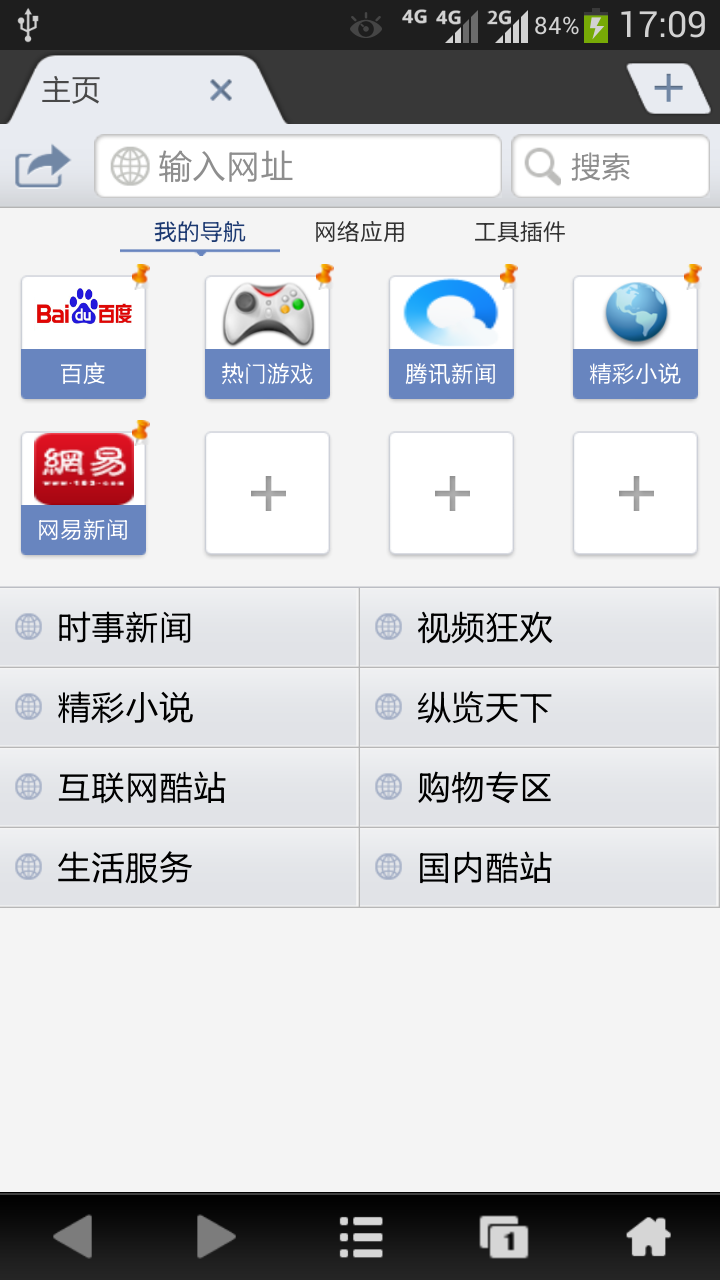This screenshot has height=1280, width=720.
Task: Open the window manager icon showing 1
Action: coord(504,1235)
